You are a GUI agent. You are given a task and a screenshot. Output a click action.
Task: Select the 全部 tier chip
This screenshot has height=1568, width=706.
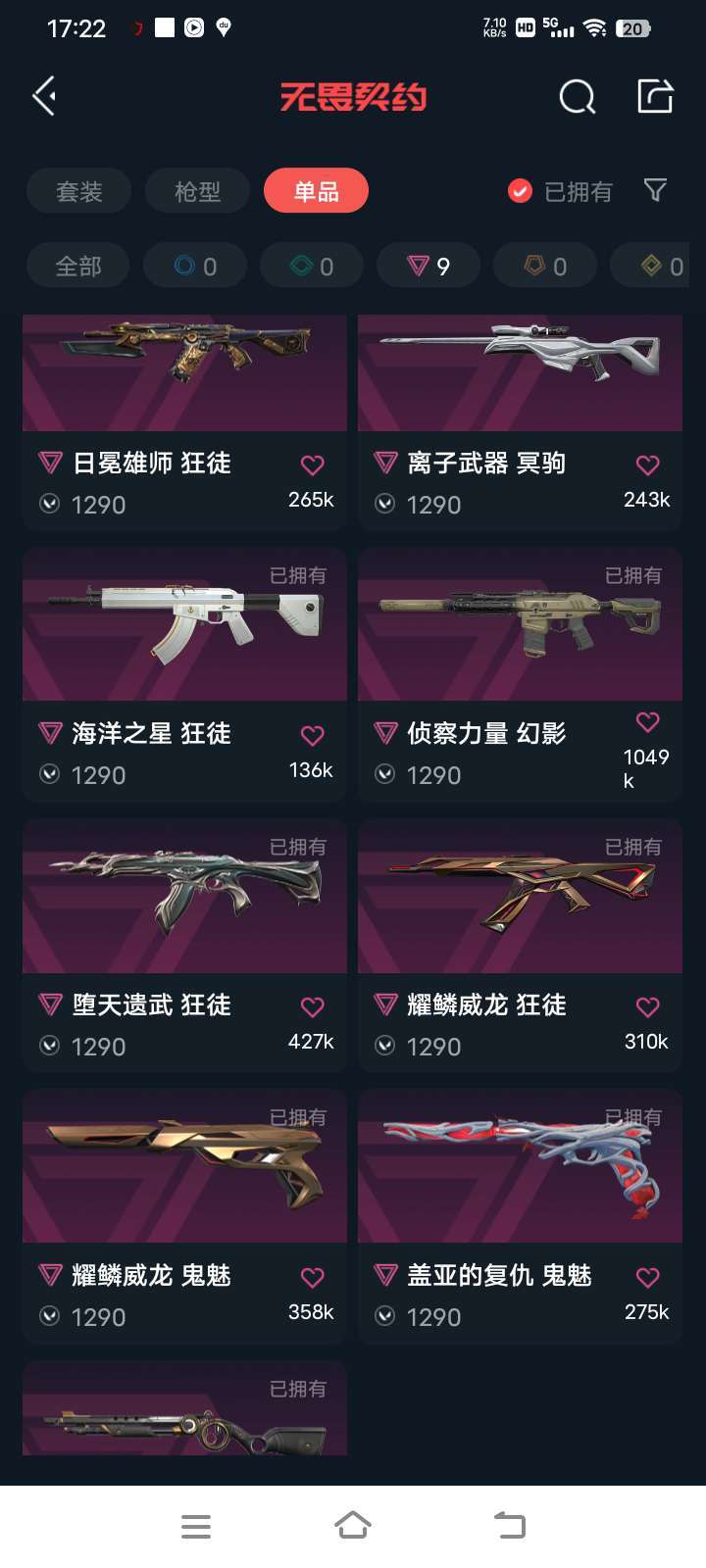pyautogui.click(x=78, y=266)
